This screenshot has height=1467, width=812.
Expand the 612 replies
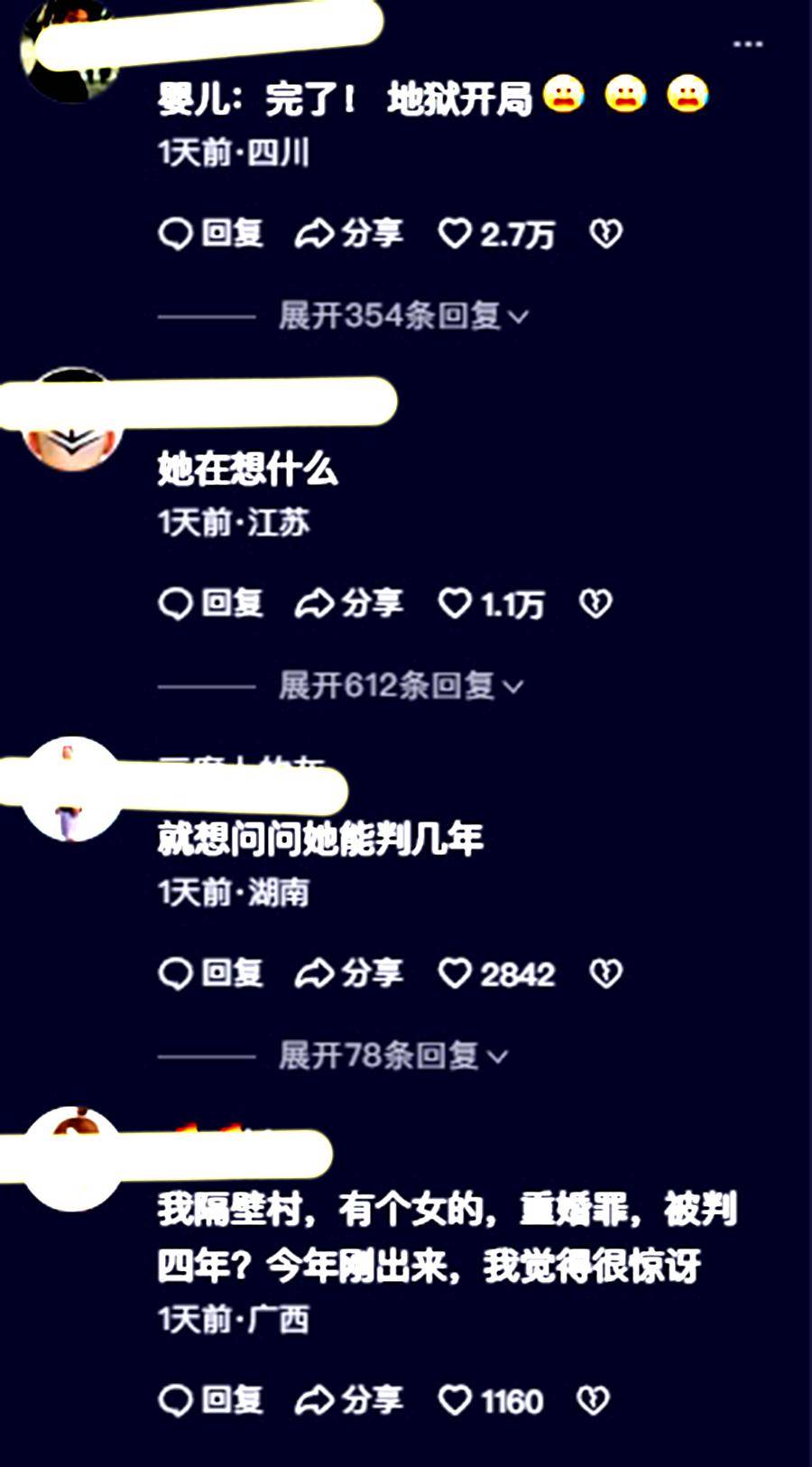(x=401, y=686)
